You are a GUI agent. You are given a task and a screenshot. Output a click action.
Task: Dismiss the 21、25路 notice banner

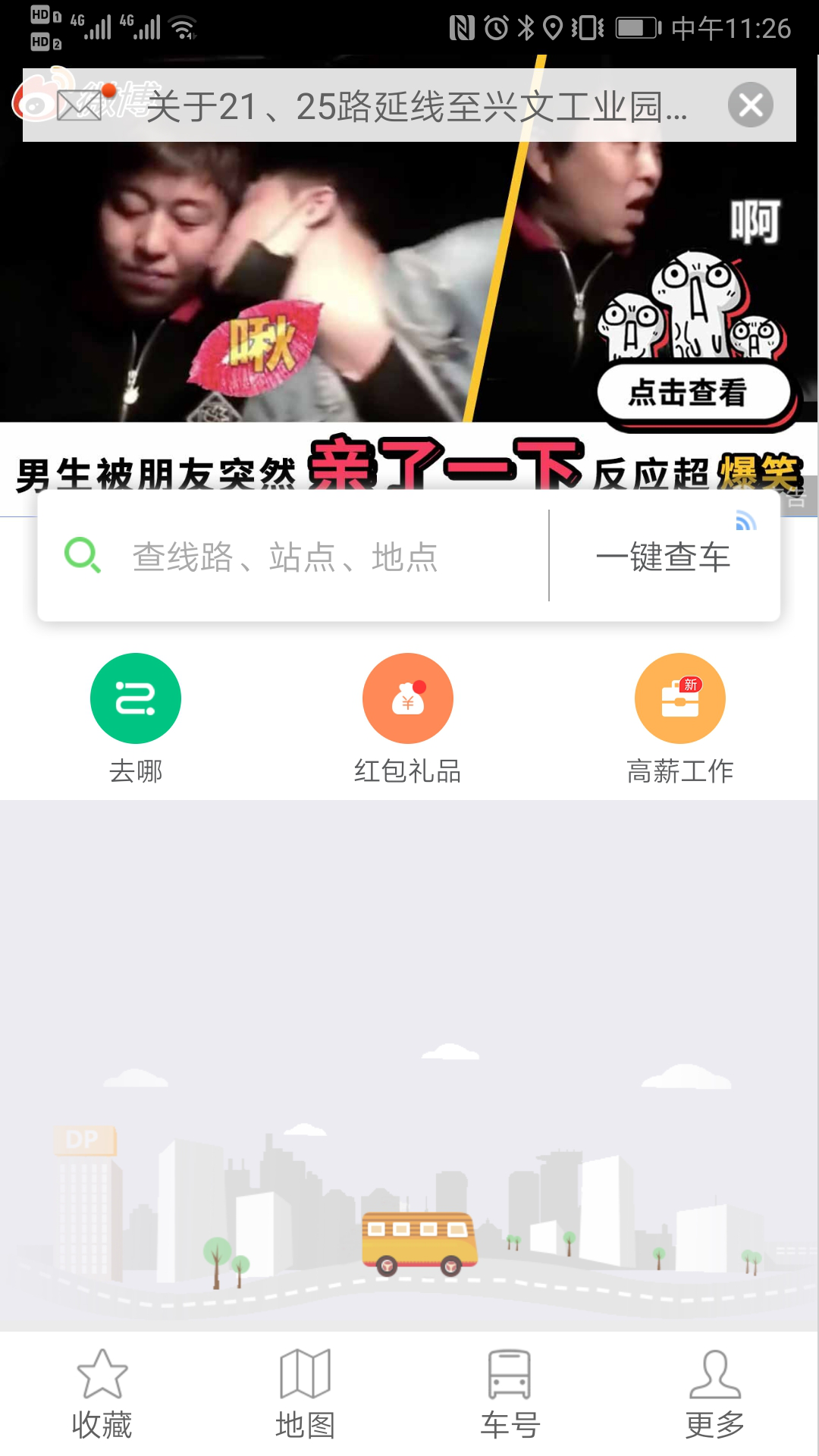pyautogui.click(x=750, y=105)
